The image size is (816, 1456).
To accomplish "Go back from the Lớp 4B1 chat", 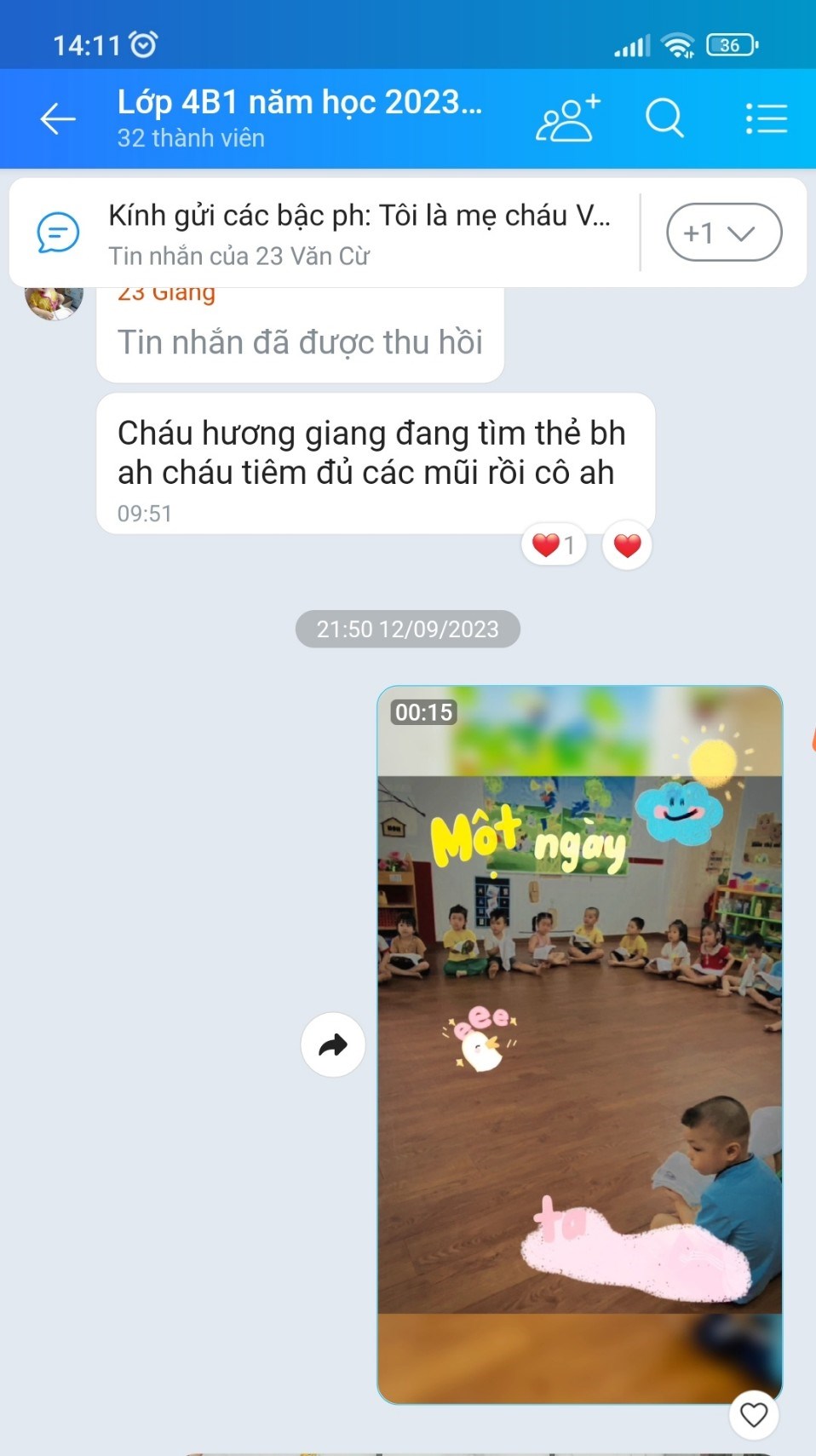I will click(x=58, y=118).
